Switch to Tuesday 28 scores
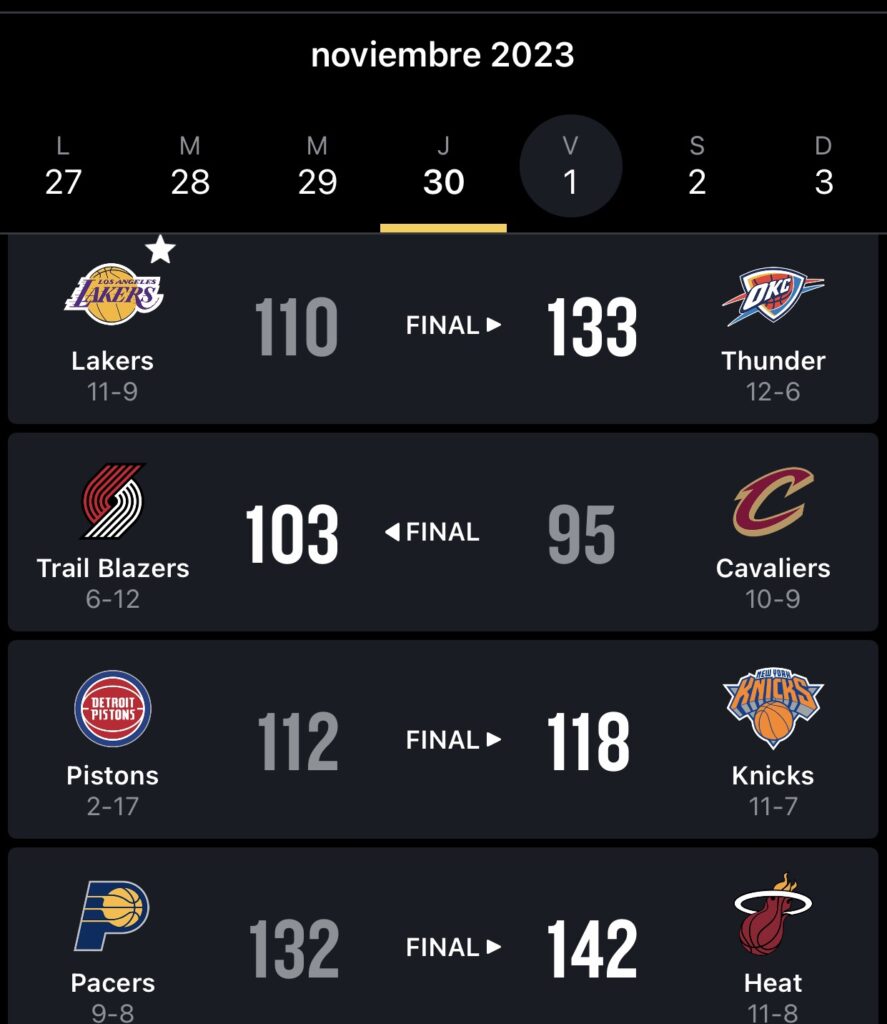The image size is (887, 1024). 190,168
